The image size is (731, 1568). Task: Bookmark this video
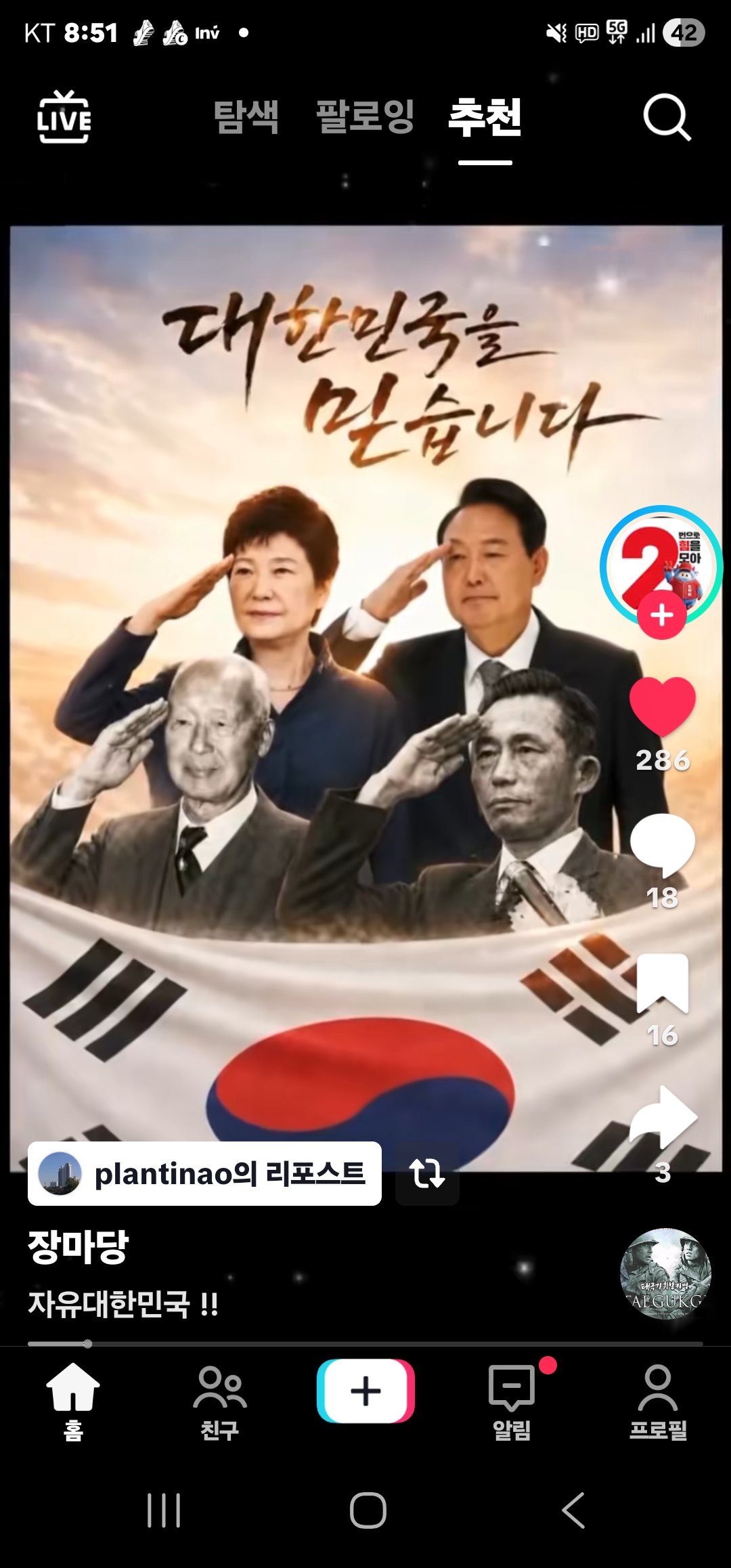[x=663, y=983]
